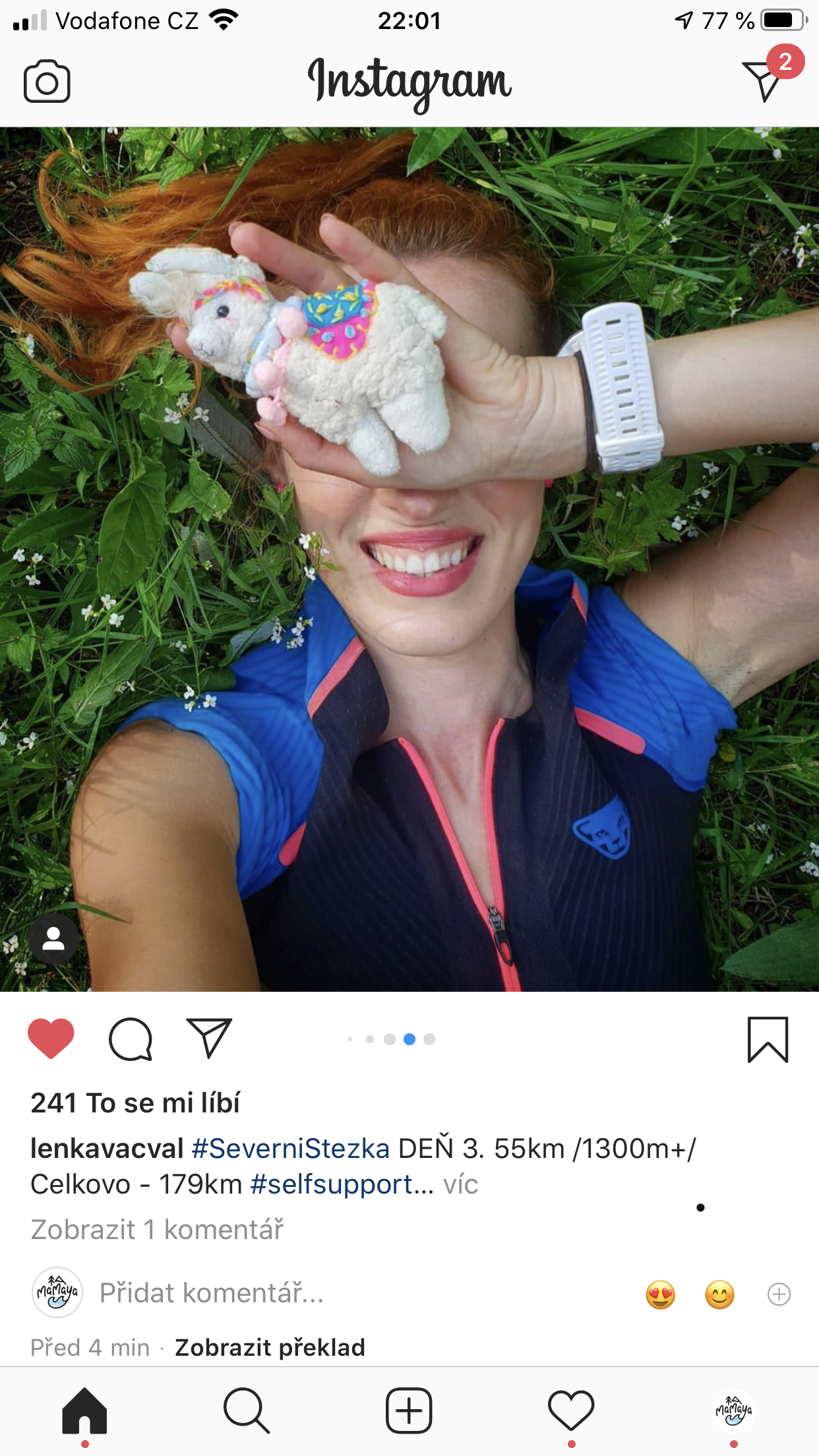Show tagged people on the photo
This screenshot has height=1456, width=819.
53,938
